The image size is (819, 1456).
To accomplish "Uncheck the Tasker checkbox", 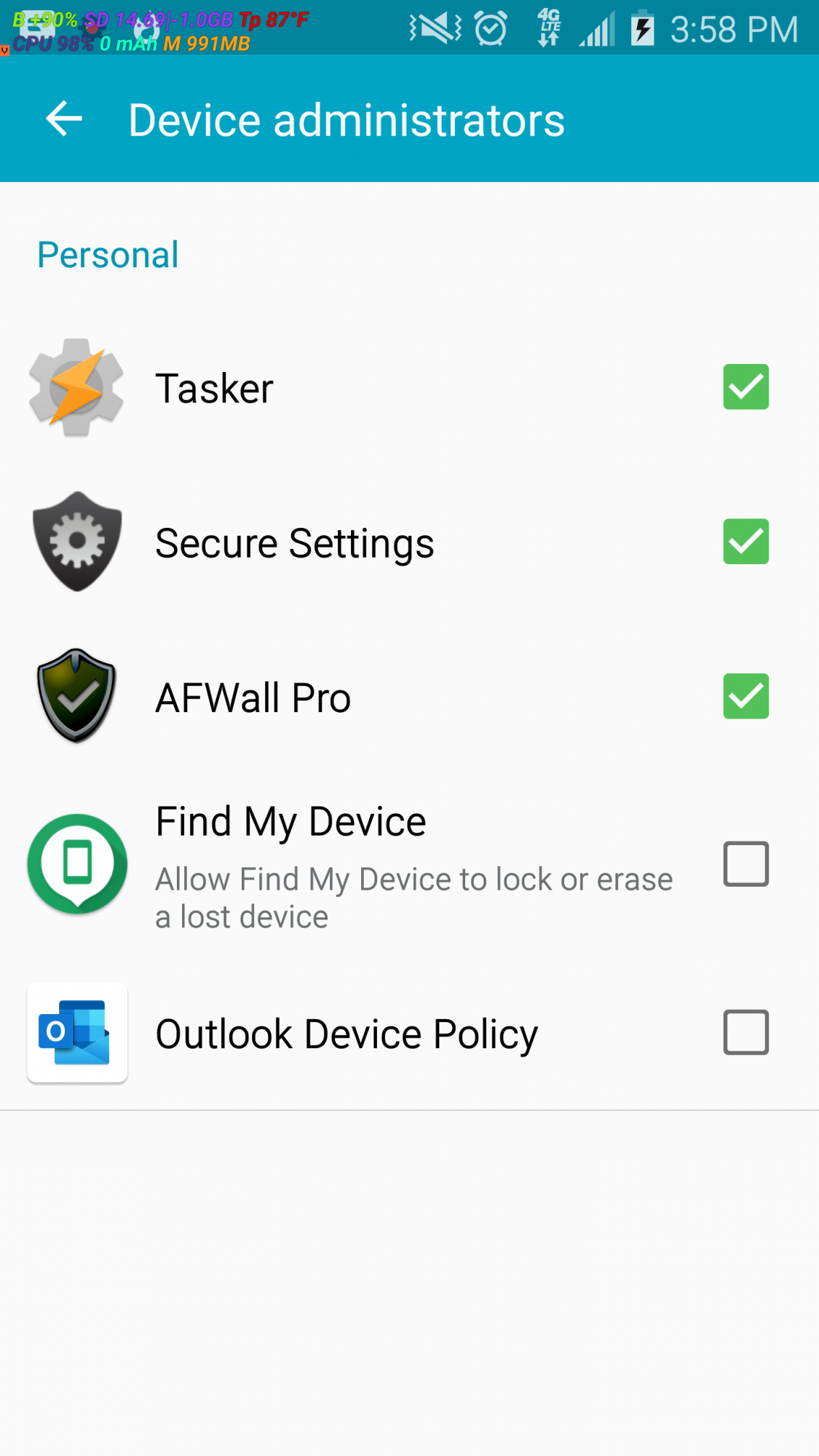I will click(x=745, y=387).
